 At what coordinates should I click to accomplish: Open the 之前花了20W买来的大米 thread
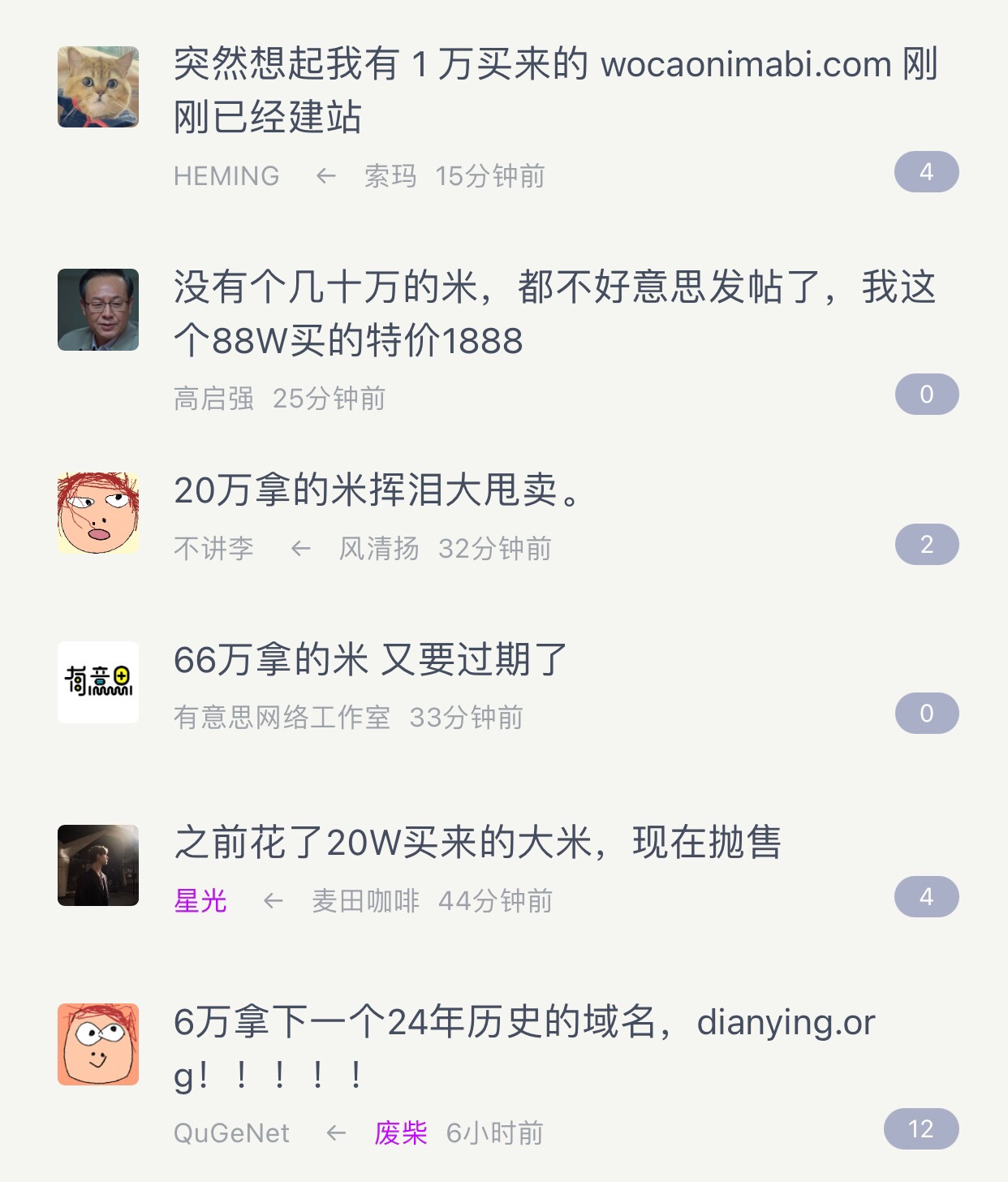click(x=477, y=842)
